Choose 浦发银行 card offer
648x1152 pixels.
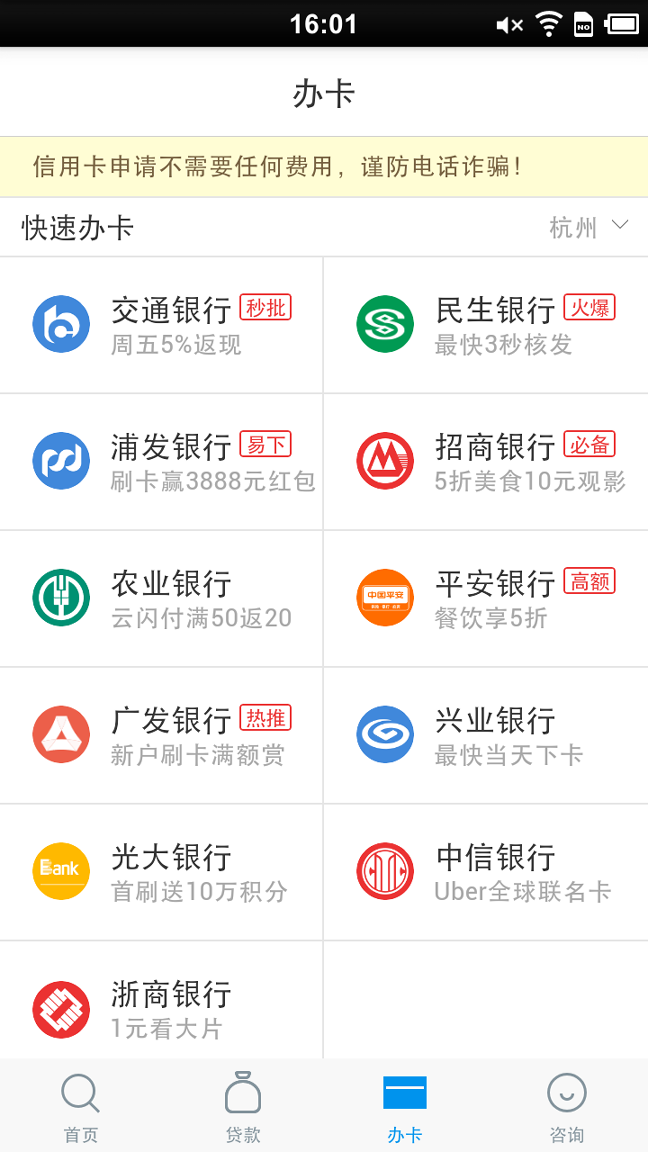pos(162,462)
